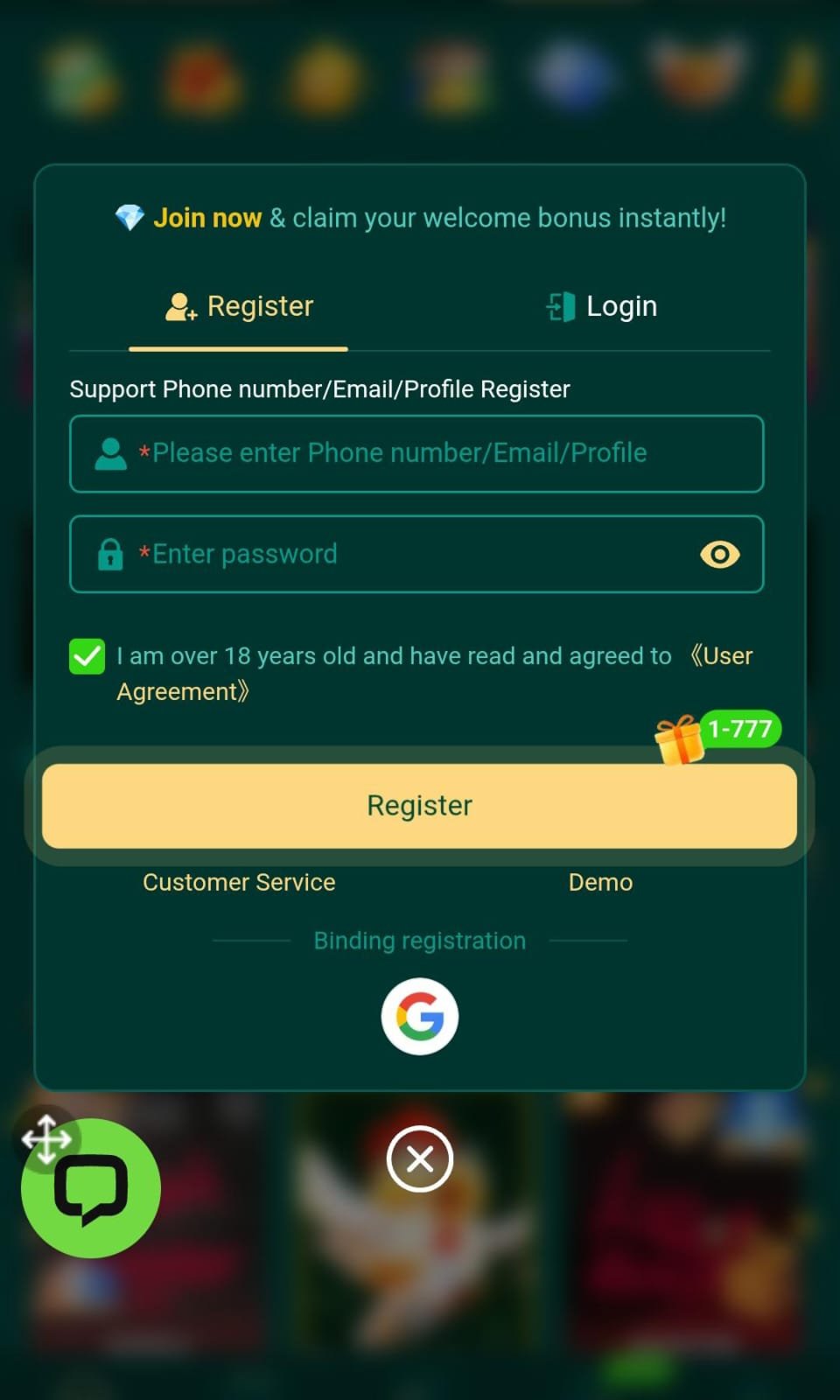
Task: Show the password with the eye toggle
Action: click(719, 554)
